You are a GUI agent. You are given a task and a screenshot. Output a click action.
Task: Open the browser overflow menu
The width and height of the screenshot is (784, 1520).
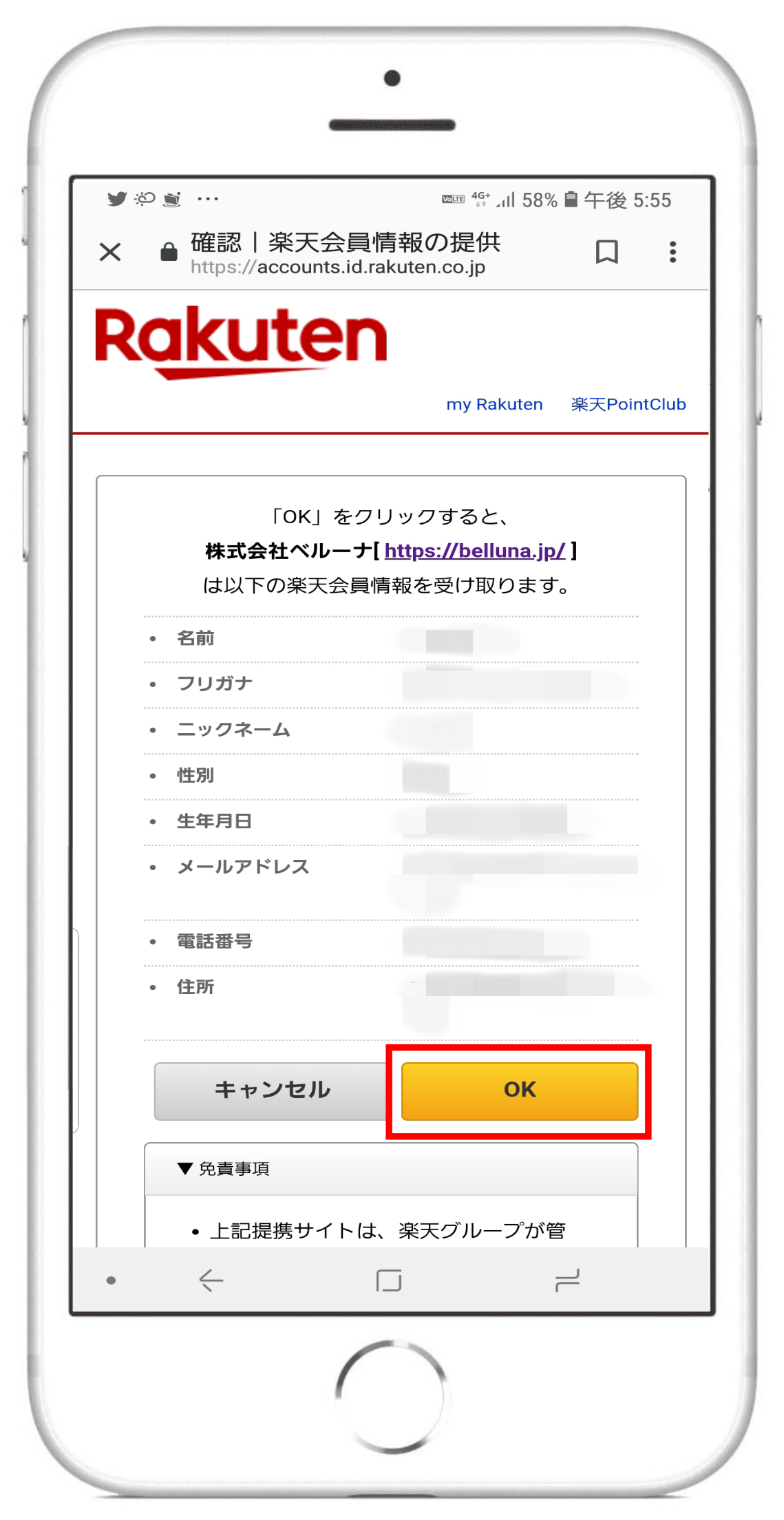pos(672,252)
